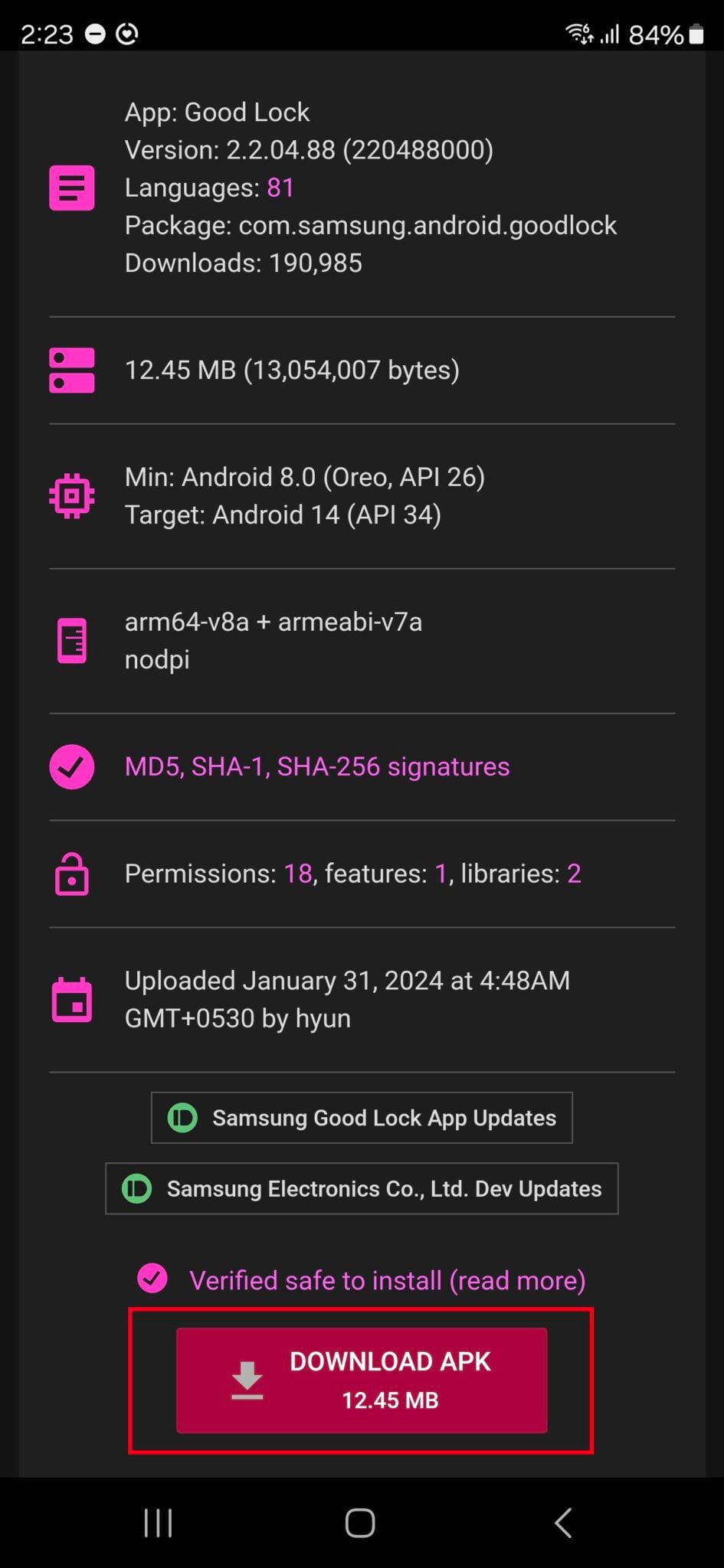Click the CPU chip icon beside Android versions
724x1568 pixels.
pyautogui.click(x=71, y=495)
